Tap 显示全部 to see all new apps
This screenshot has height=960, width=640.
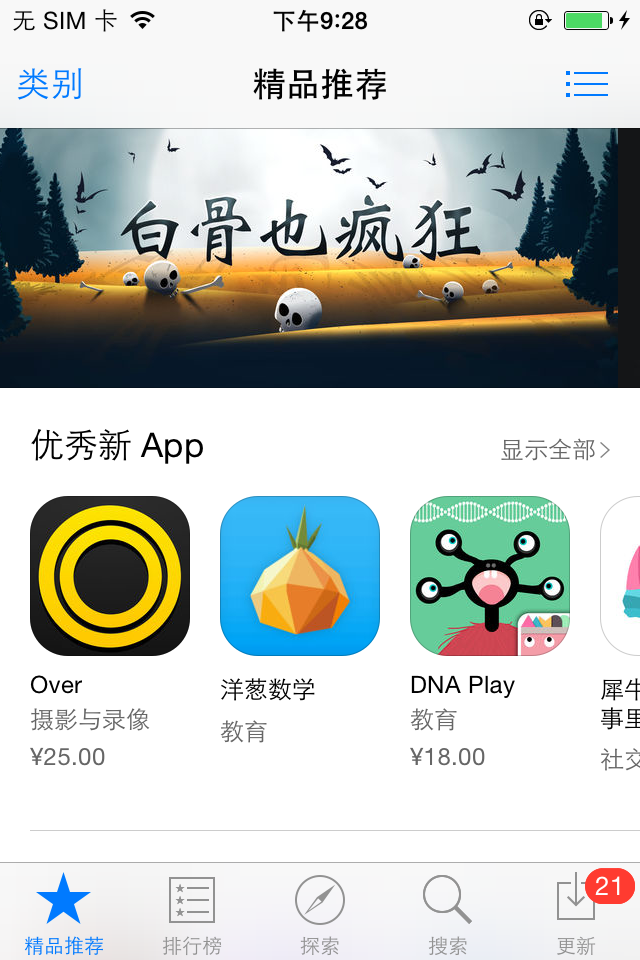coord(555,450)
